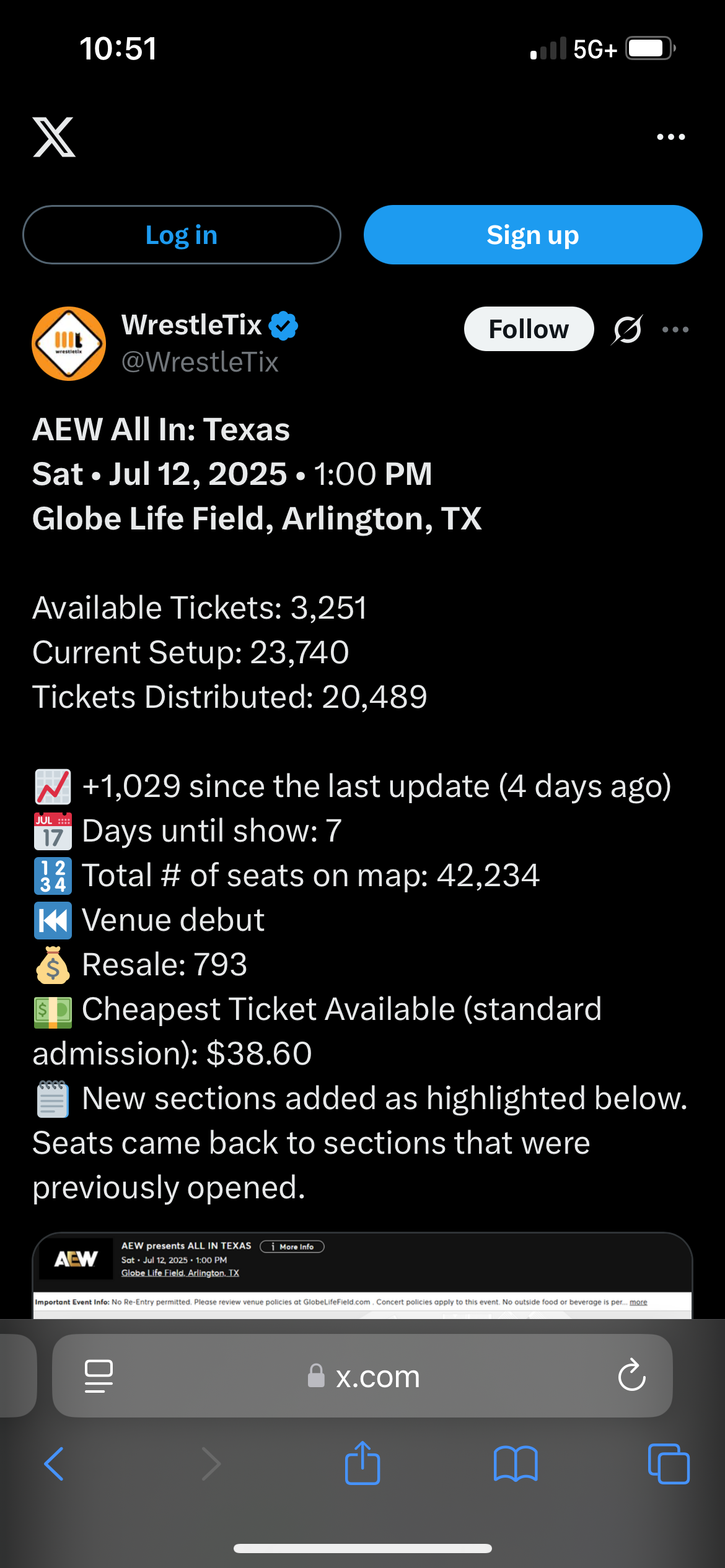Screen dimensions: 725x1568
Task: Open Safari page settings menu
Action: click(99, 1376)
